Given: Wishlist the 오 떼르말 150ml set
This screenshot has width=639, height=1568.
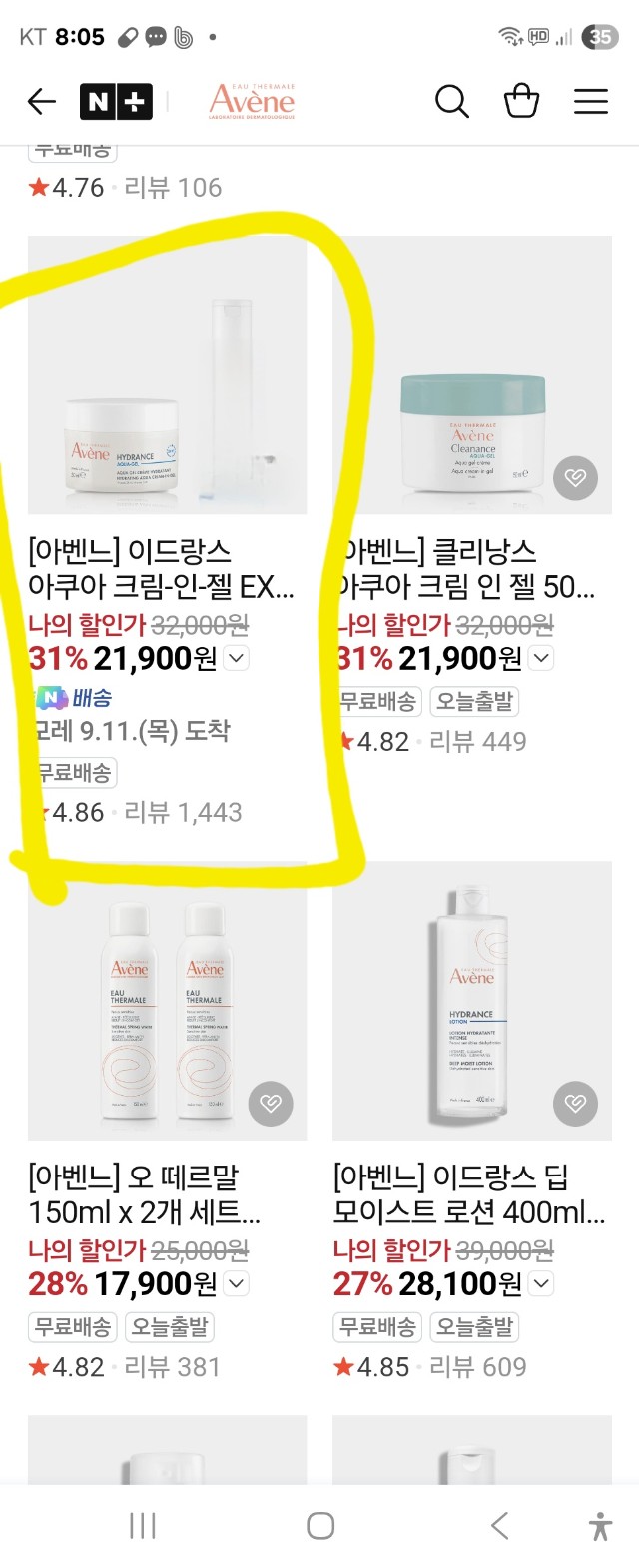Looking at the screenshot, I should [x=271, y=1104].
